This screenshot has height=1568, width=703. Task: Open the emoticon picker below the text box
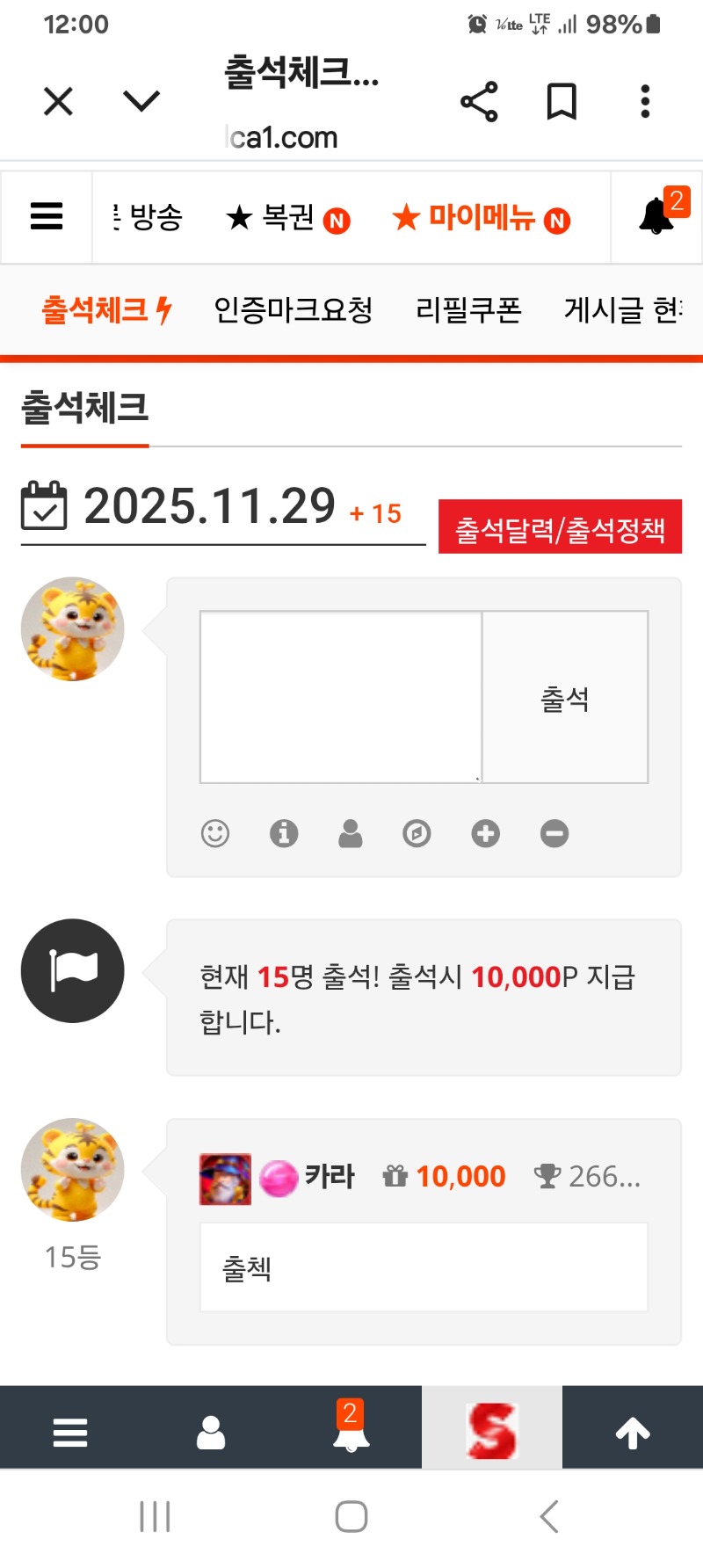point(215,833)
